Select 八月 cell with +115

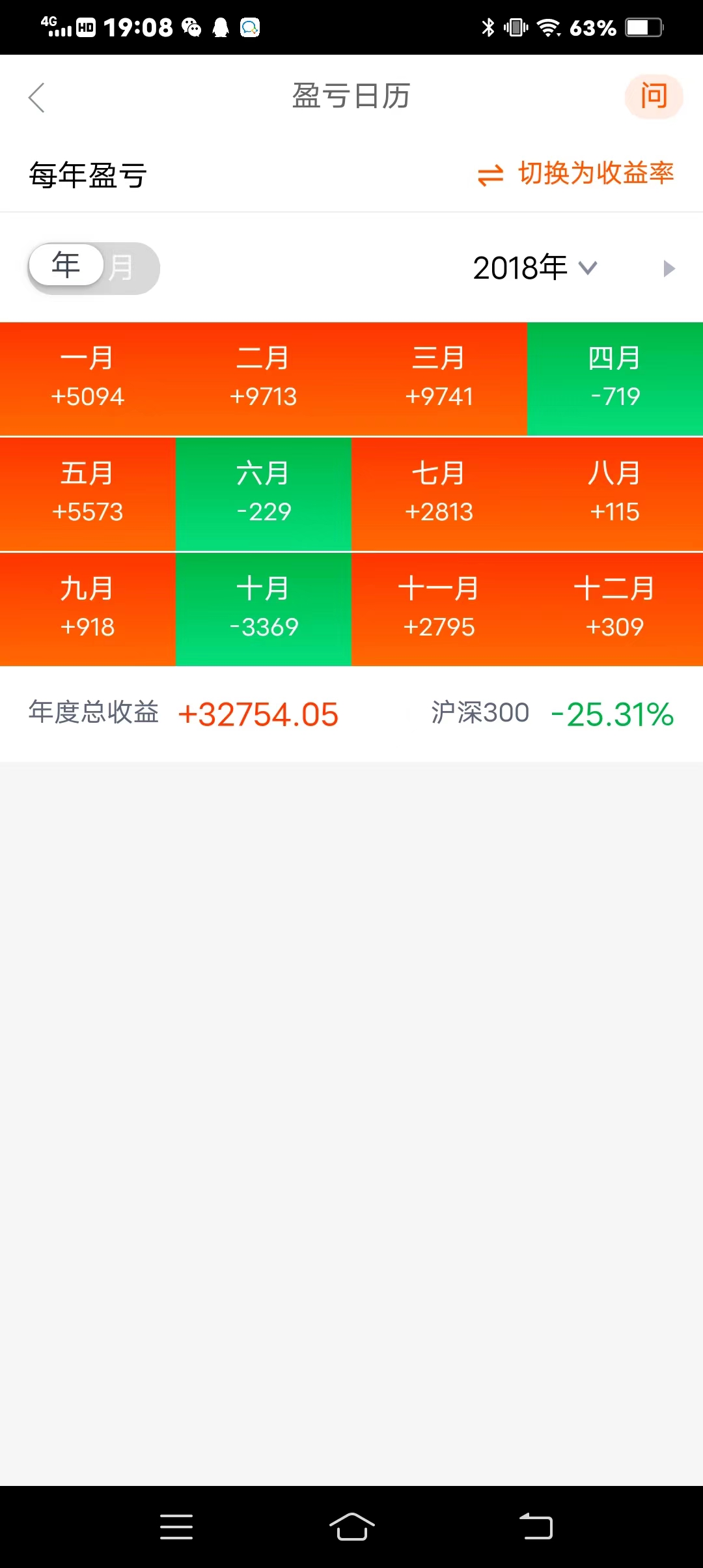coord(615,494)
